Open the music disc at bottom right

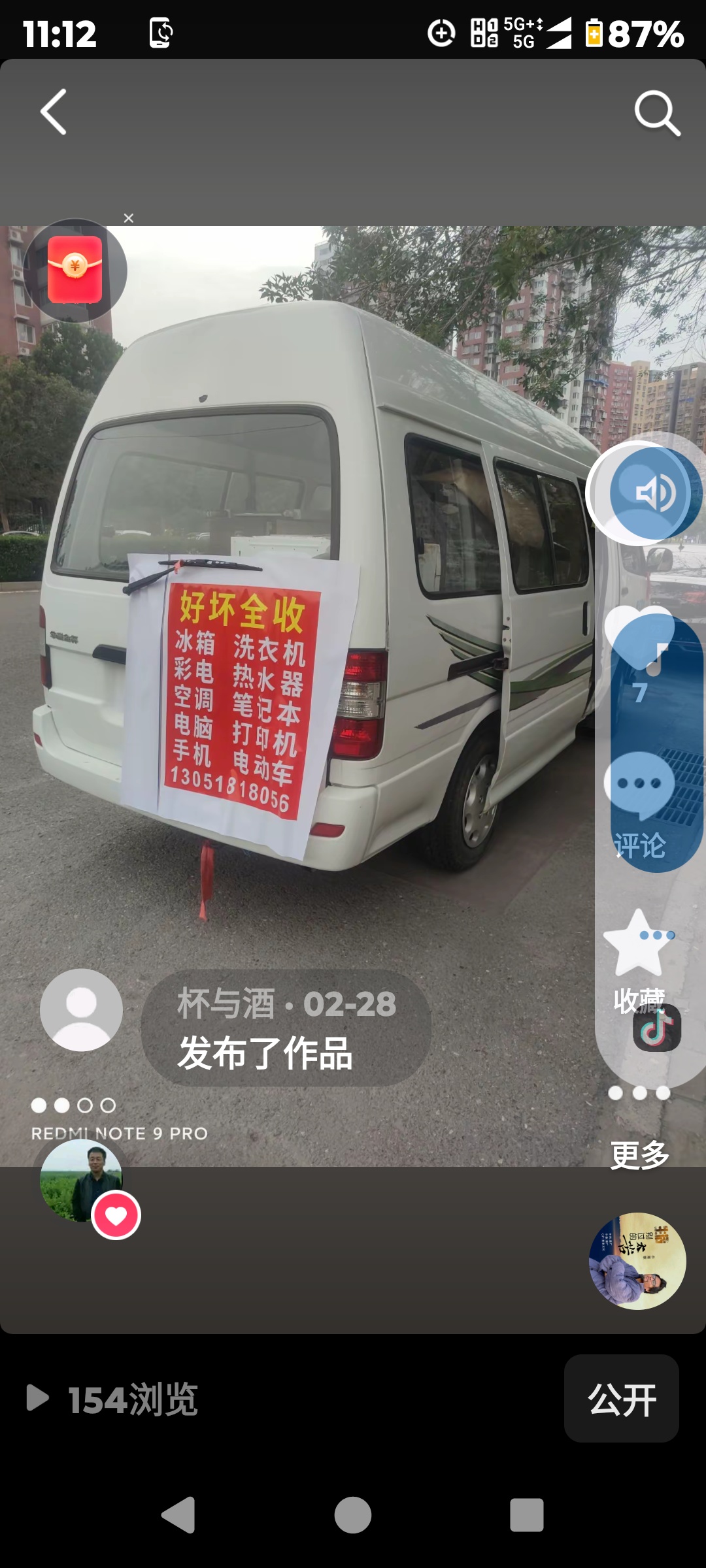click(x=637, y=1261)
